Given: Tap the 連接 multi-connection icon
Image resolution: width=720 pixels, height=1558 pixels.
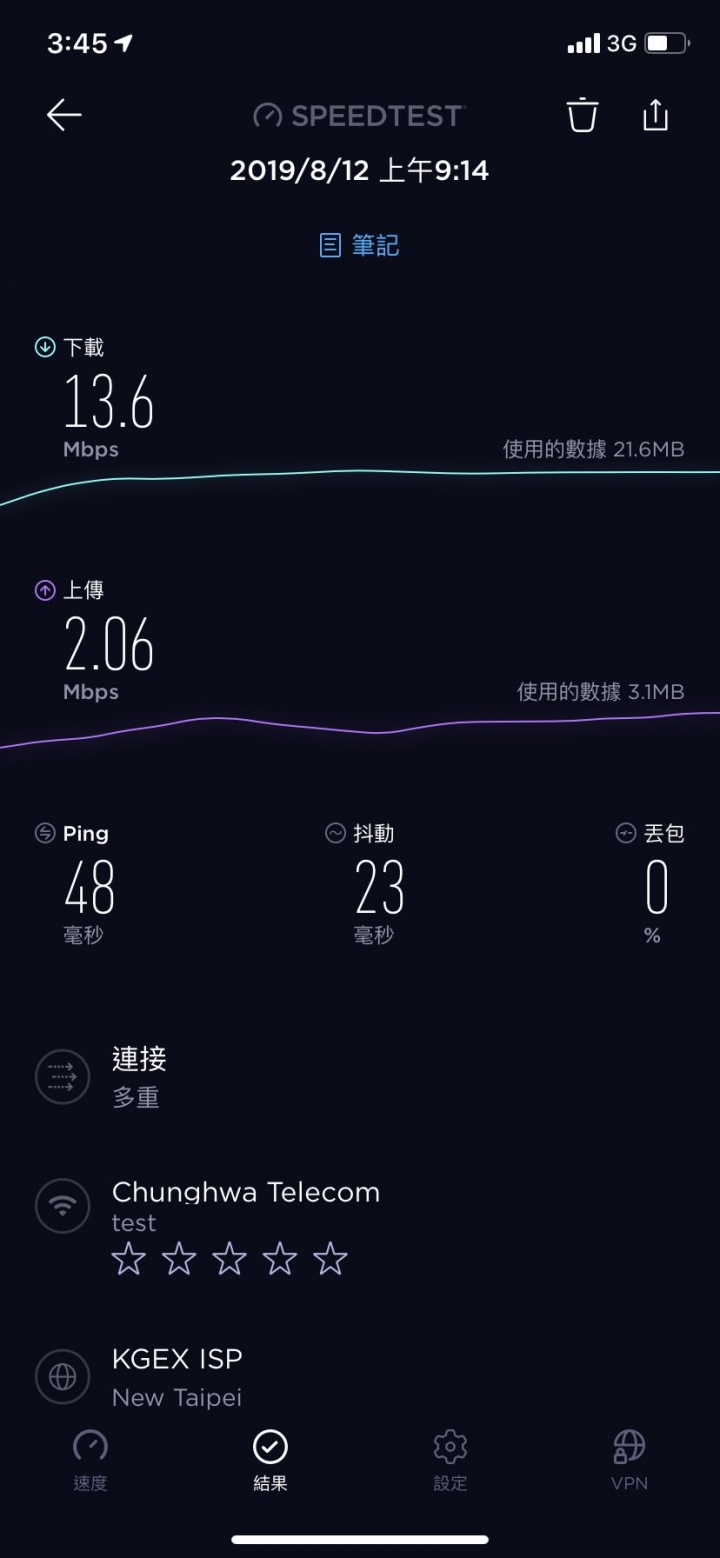Looking at the screenshot, I should 62,1076.
